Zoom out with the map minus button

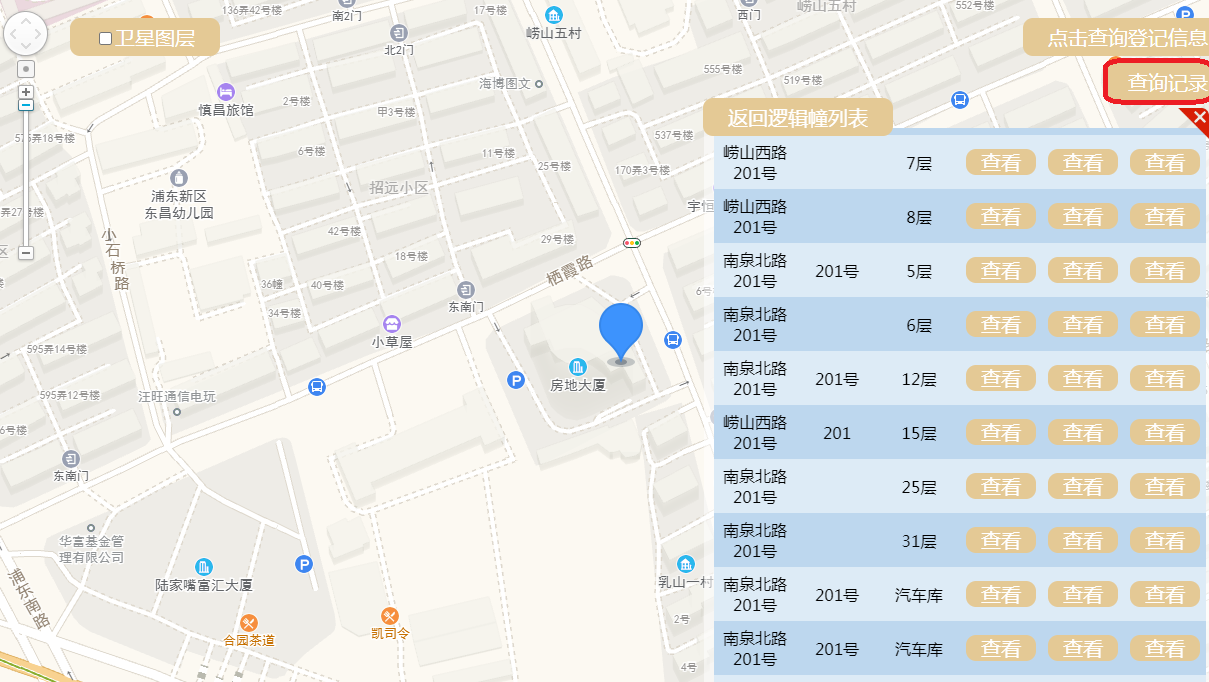(x=26, y=253)
